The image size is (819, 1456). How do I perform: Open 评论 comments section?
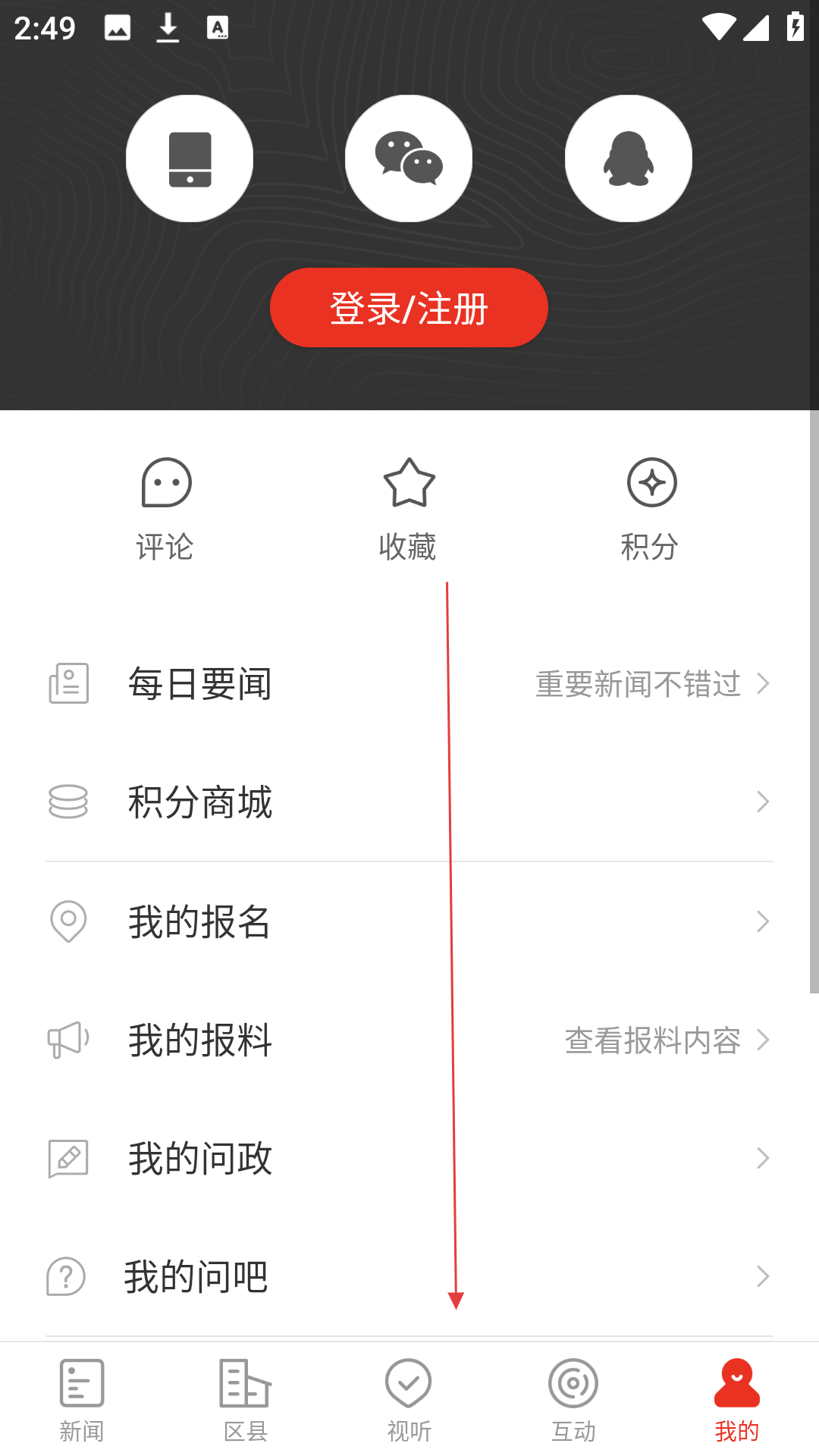165,509
